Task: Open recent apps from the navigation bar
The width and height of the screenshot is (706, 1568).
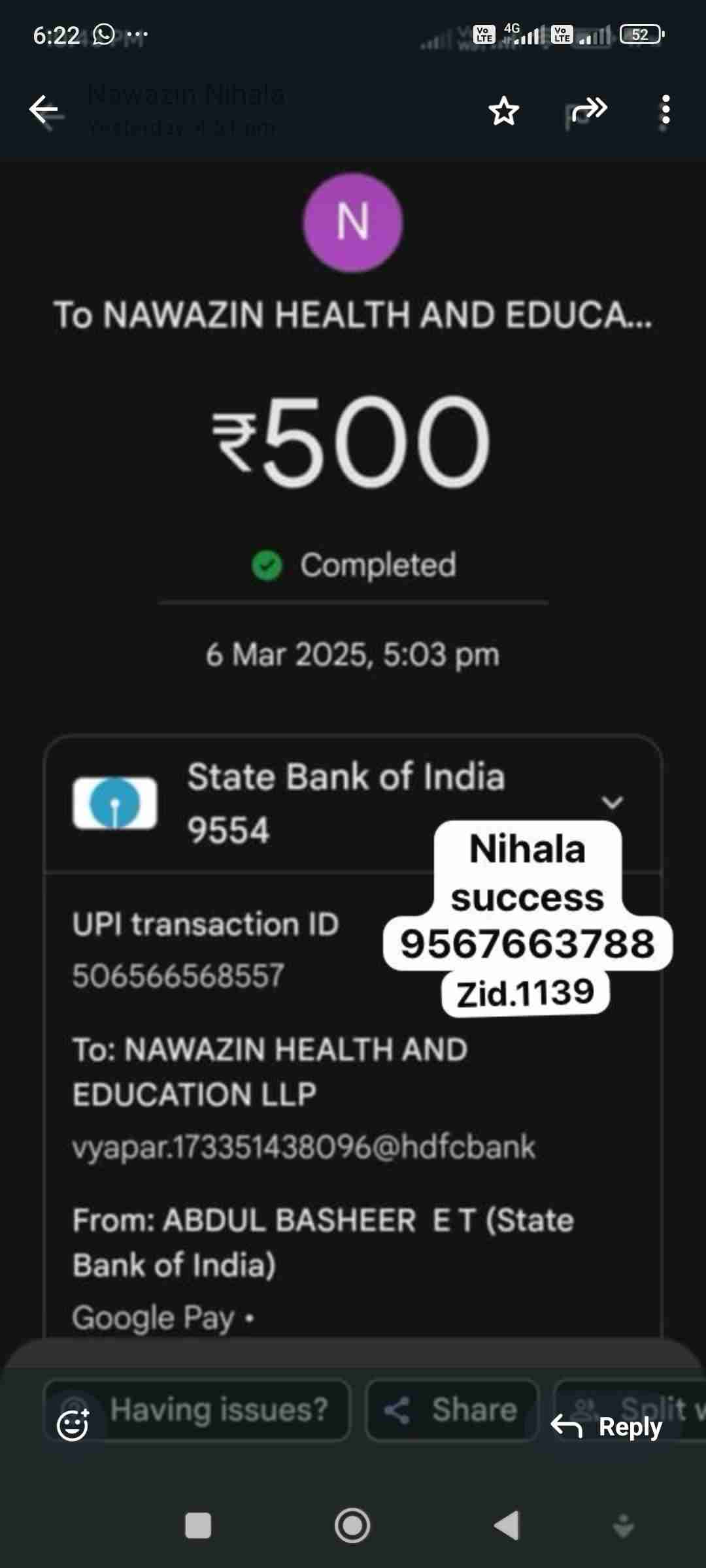Action: (198, 1526)
